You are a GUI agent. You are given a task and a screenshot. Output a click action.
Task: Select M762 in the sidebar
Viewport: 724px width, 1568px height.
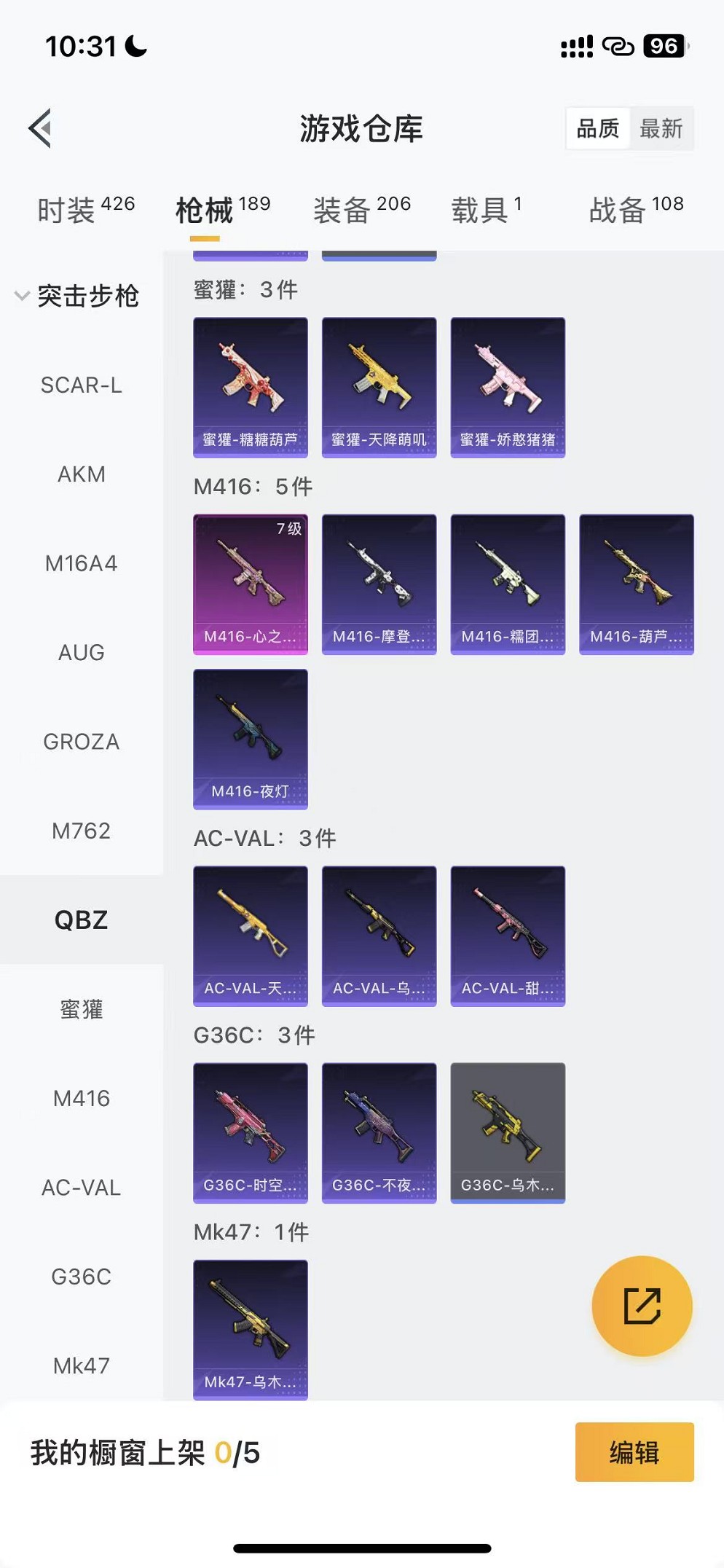pos(82,831)
